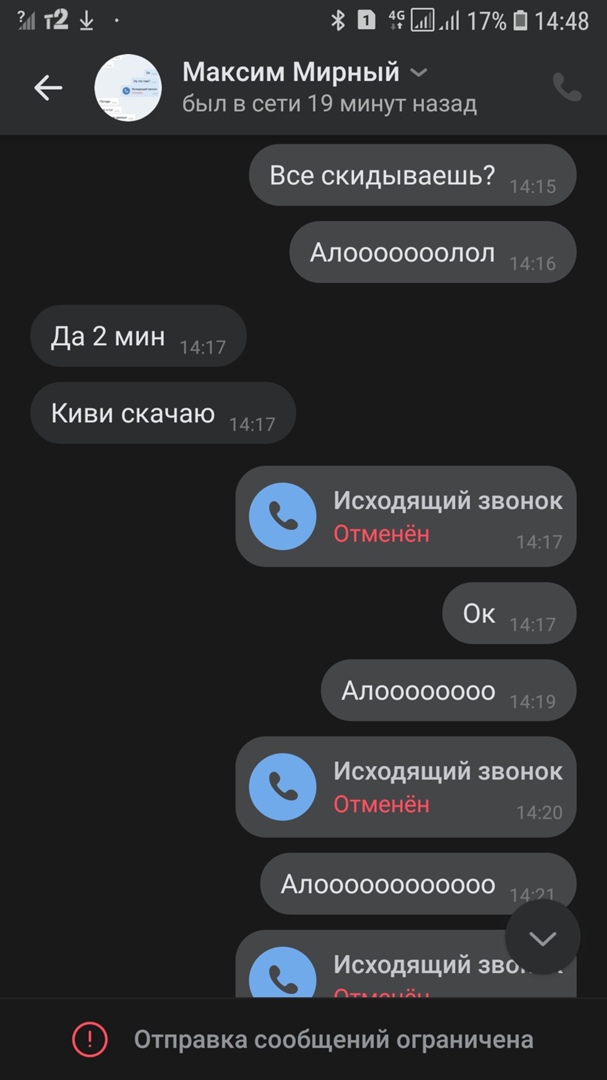607x1080 pixels.
Task: Tap the cancelled outgoing call from 14:20
Action: 405,786
